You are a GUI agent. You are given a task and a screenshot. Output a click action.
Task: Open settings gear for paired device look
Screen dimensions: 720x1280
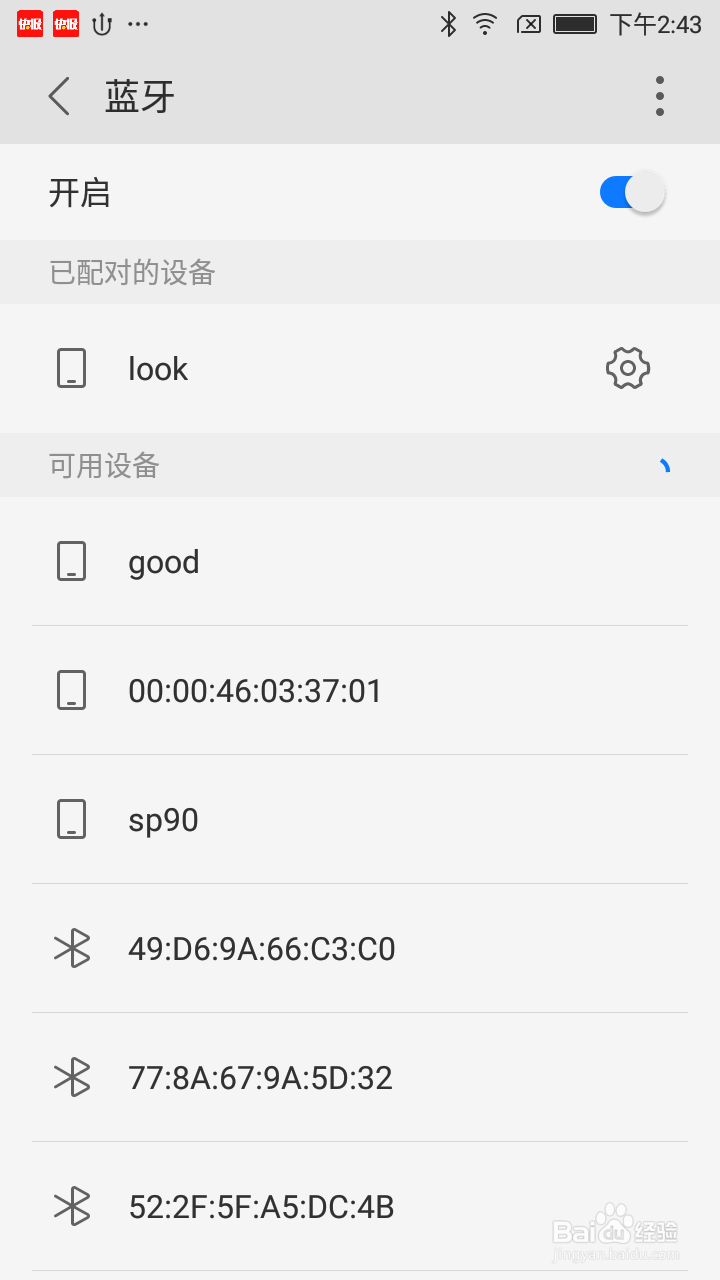pos(628,368)
